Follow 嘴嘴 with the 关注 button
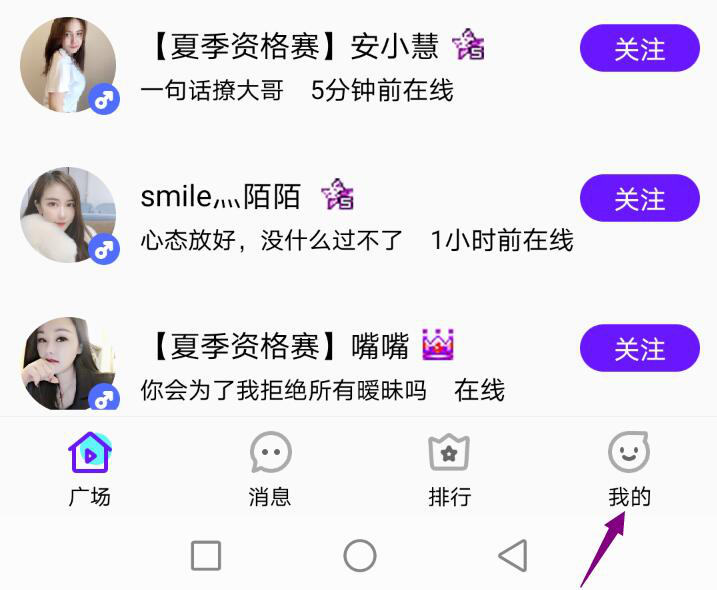This screenshot has height=590, width=717. coord(639,348)
